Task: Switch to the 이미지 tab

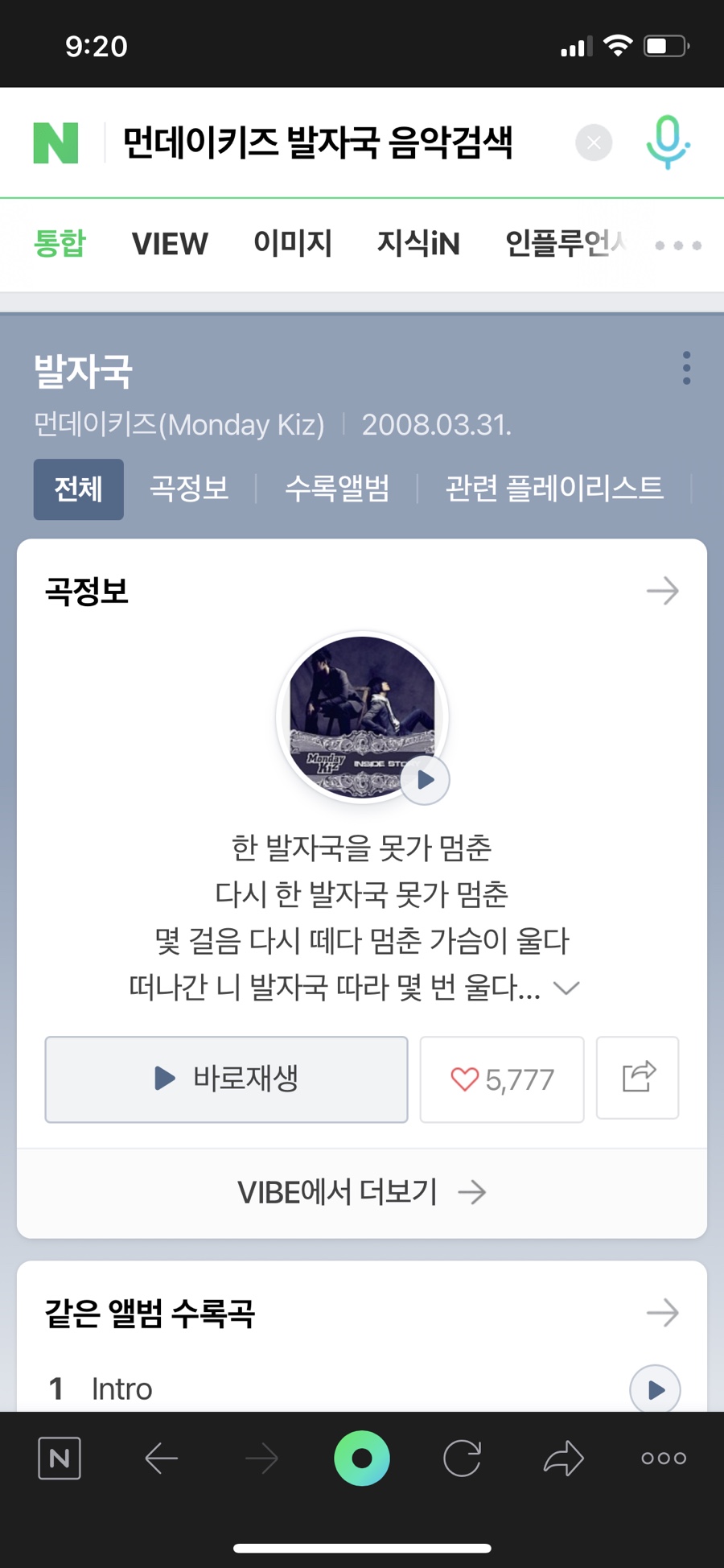Action: click(293, 244)
